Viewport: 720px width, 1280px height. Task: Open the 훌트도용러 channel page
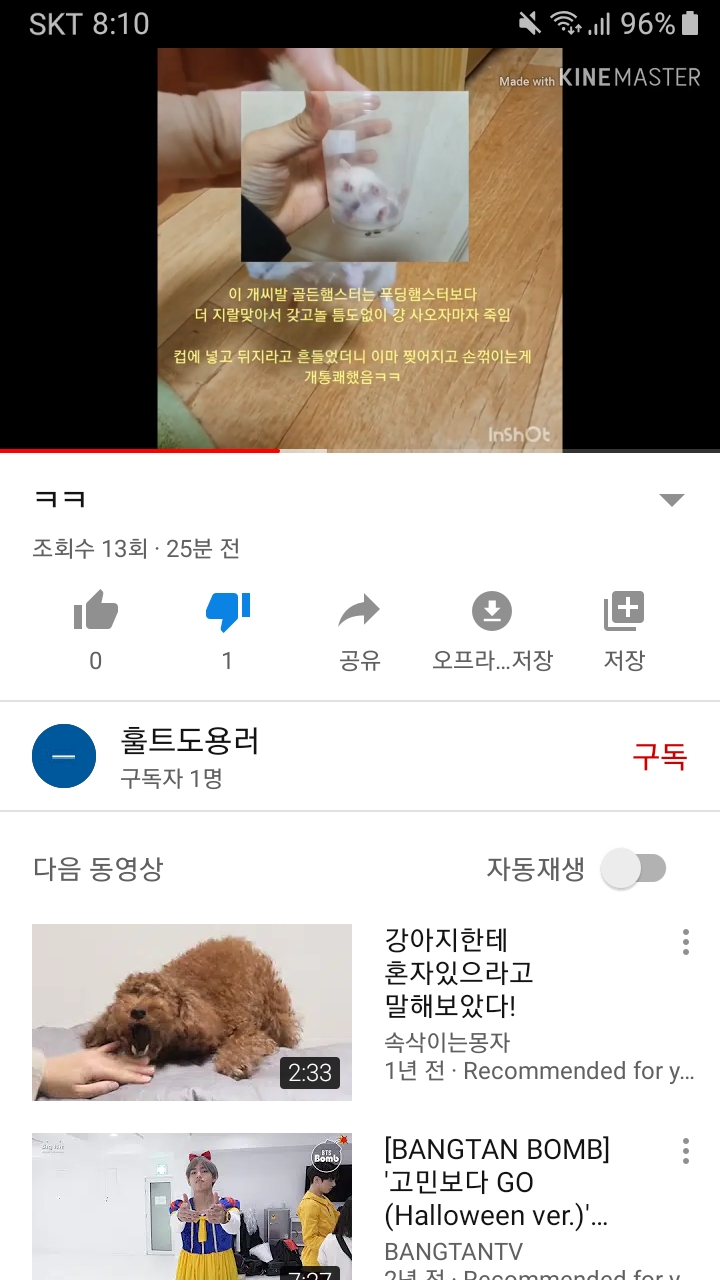pos(190,742)
